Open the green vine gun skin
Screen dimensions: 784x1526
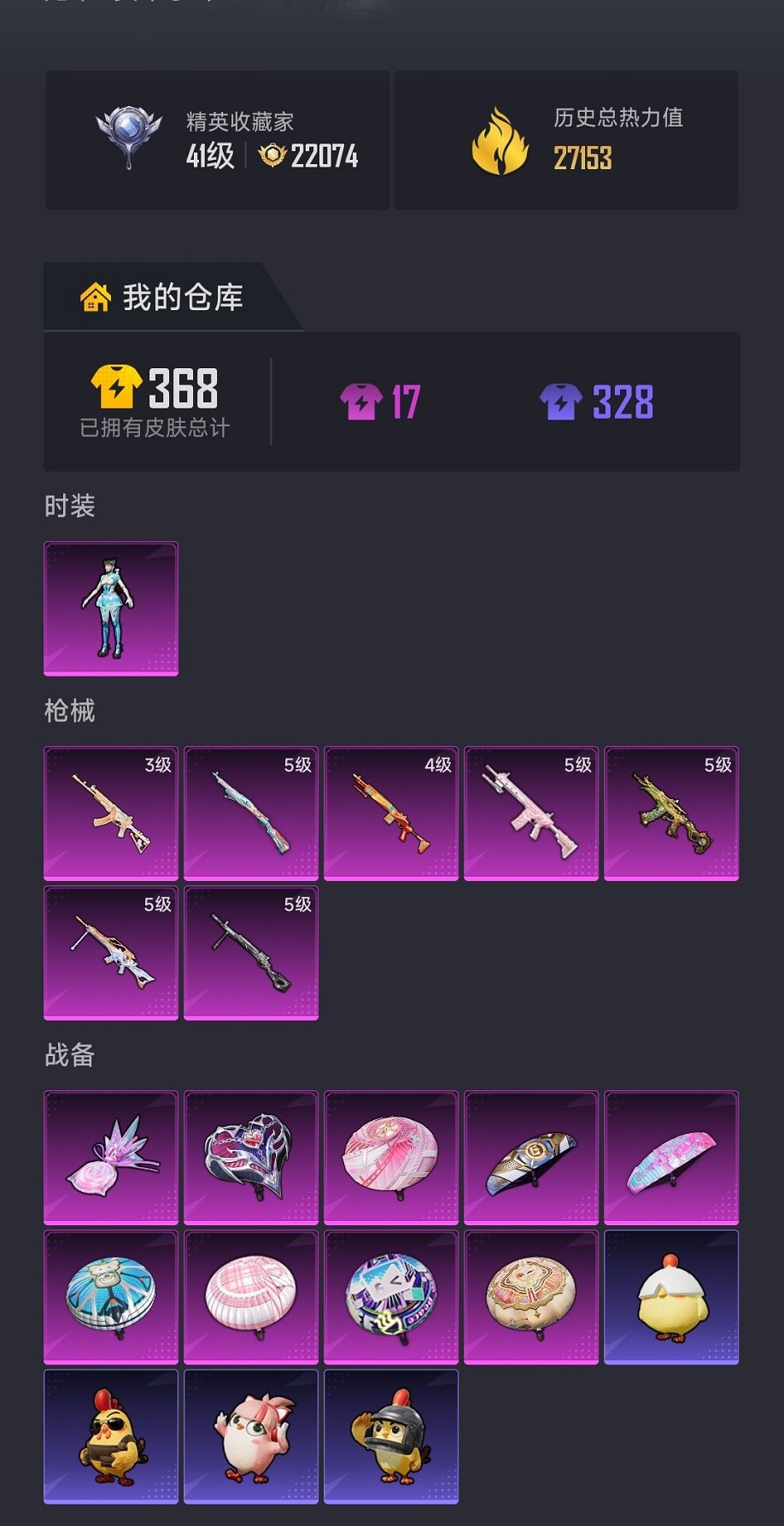(671, 813)
